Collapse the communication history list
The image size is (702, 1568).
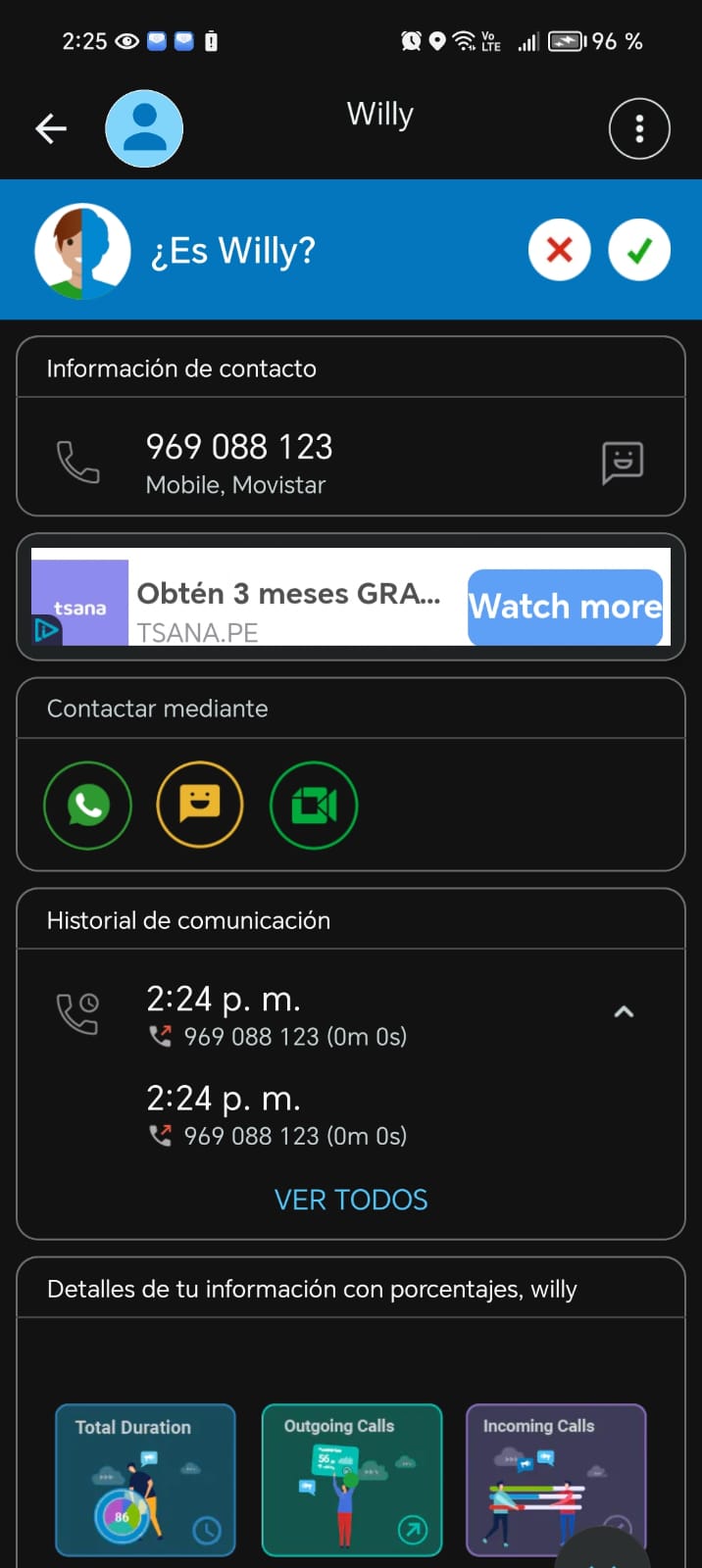pyautogui.click(x=624, y=1011)
